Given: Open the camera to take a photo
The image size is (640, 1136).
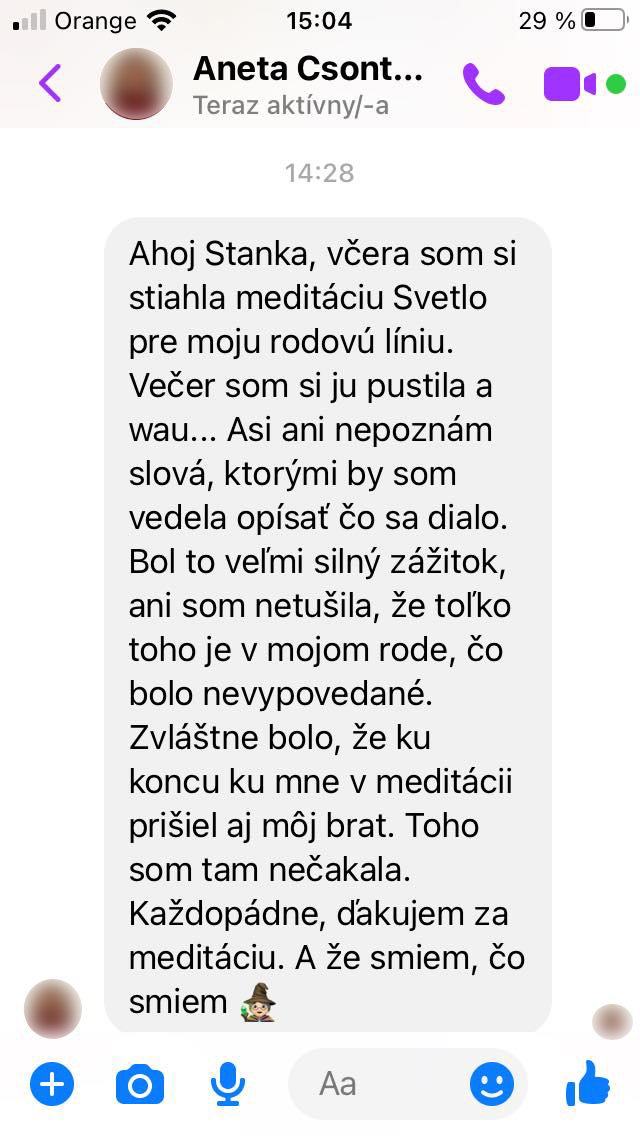Looking at the screenshot, I should pyautogui.click(x=140, y=1083).
